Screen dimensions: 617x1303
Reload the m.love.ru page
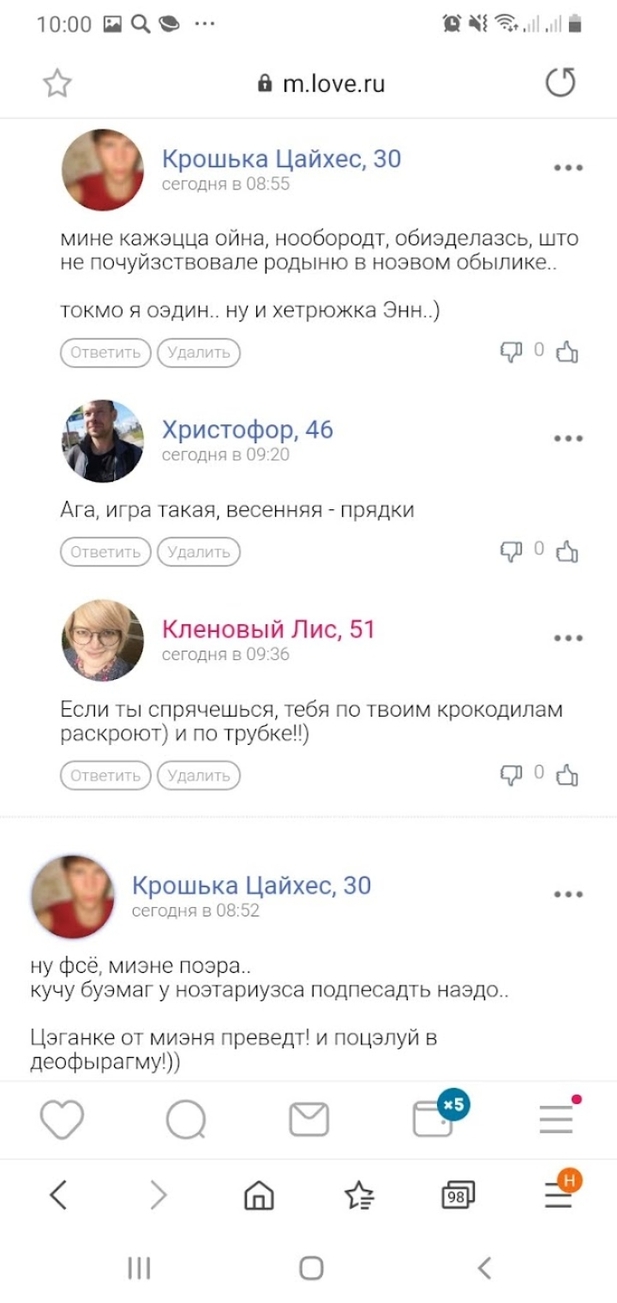[561, 83]
